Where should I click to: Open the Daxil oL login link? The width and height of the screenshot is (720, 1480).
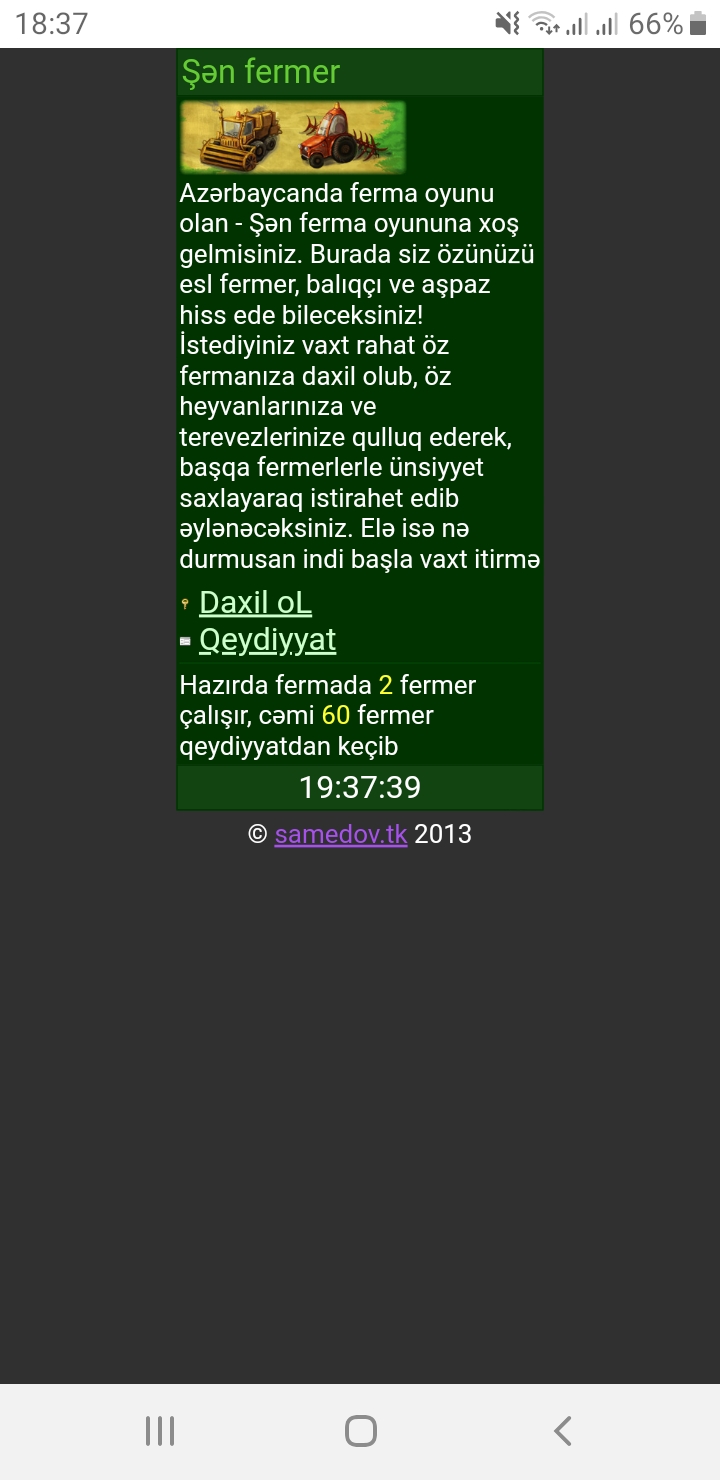tap(255, 603)
